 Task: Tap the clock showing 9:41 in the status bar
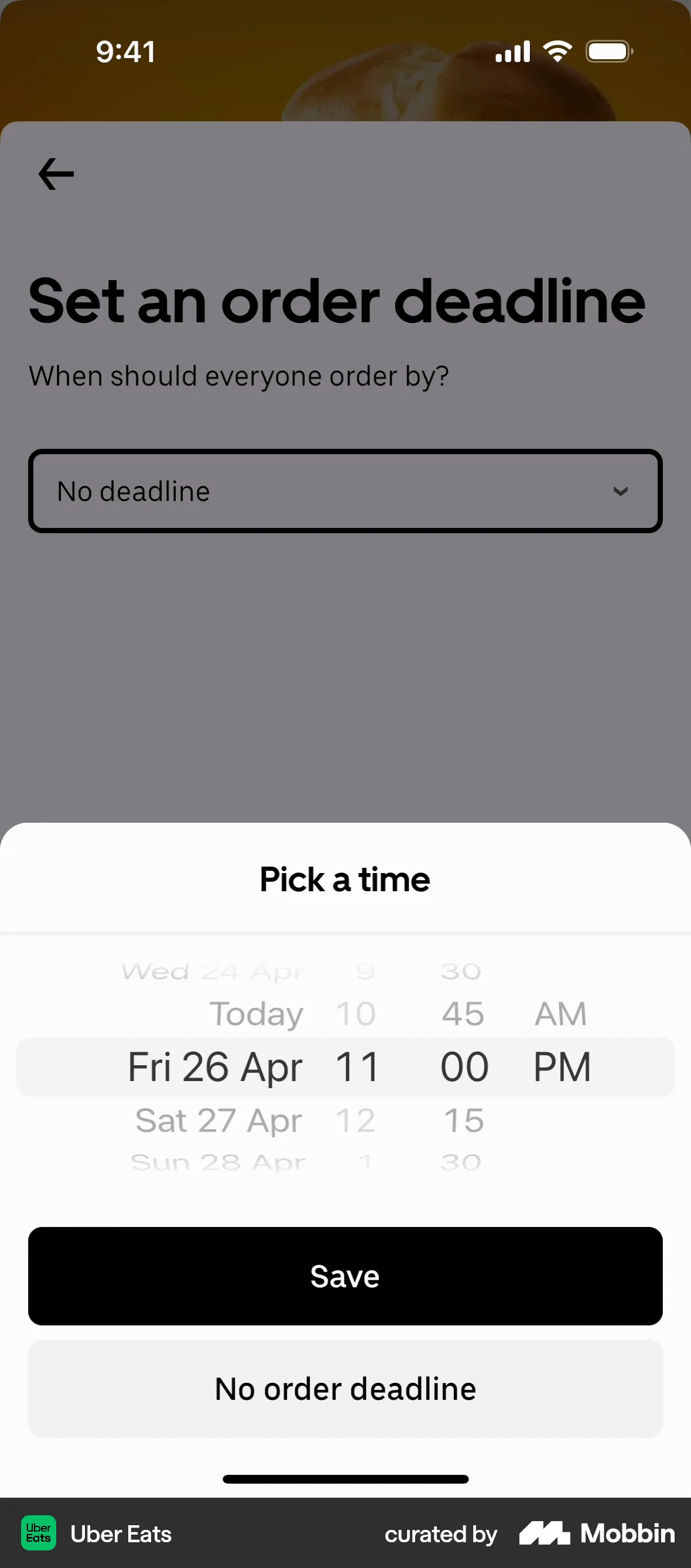pyautogui.click(x=126, y=51)
